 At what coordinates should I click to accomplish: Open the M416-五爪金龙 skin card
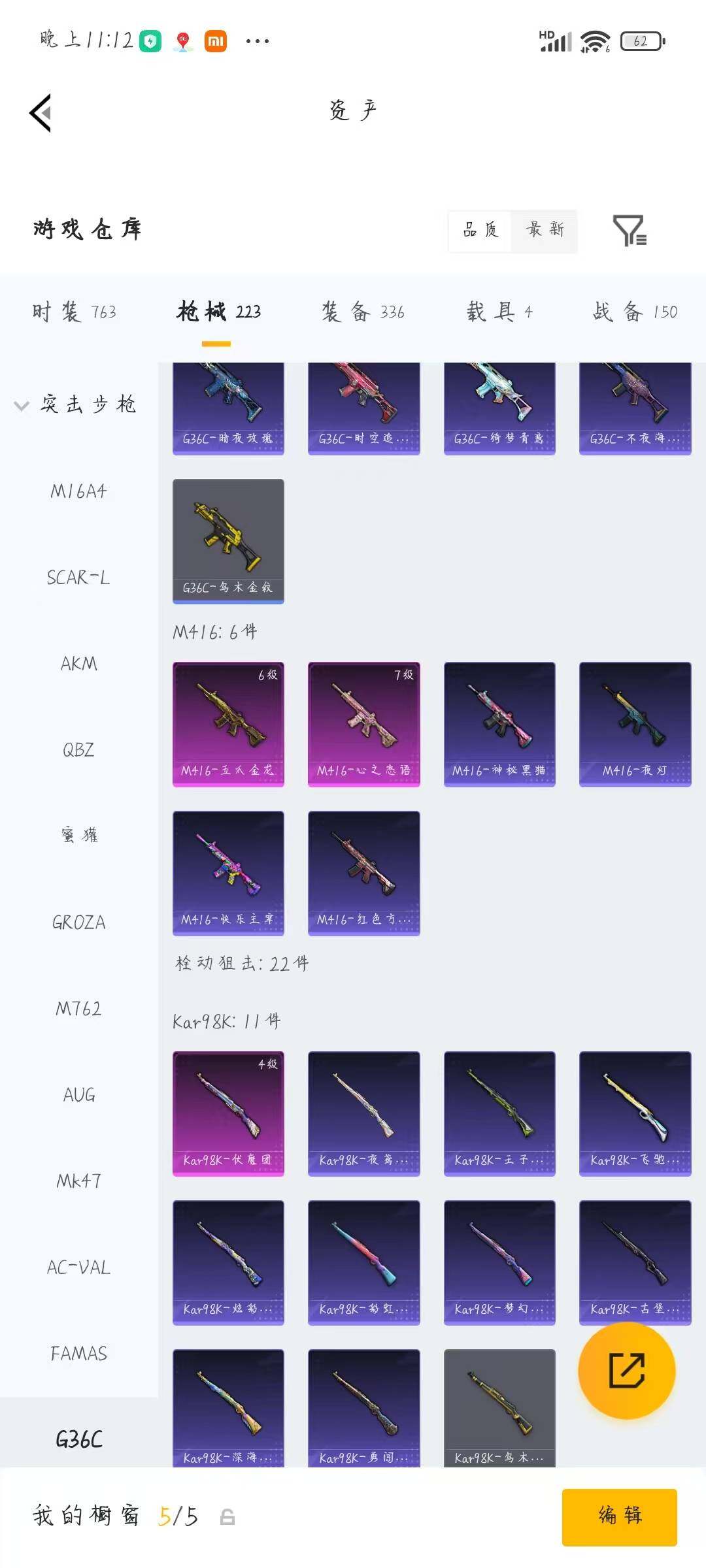pyautogui.click(x=228, y=724)
